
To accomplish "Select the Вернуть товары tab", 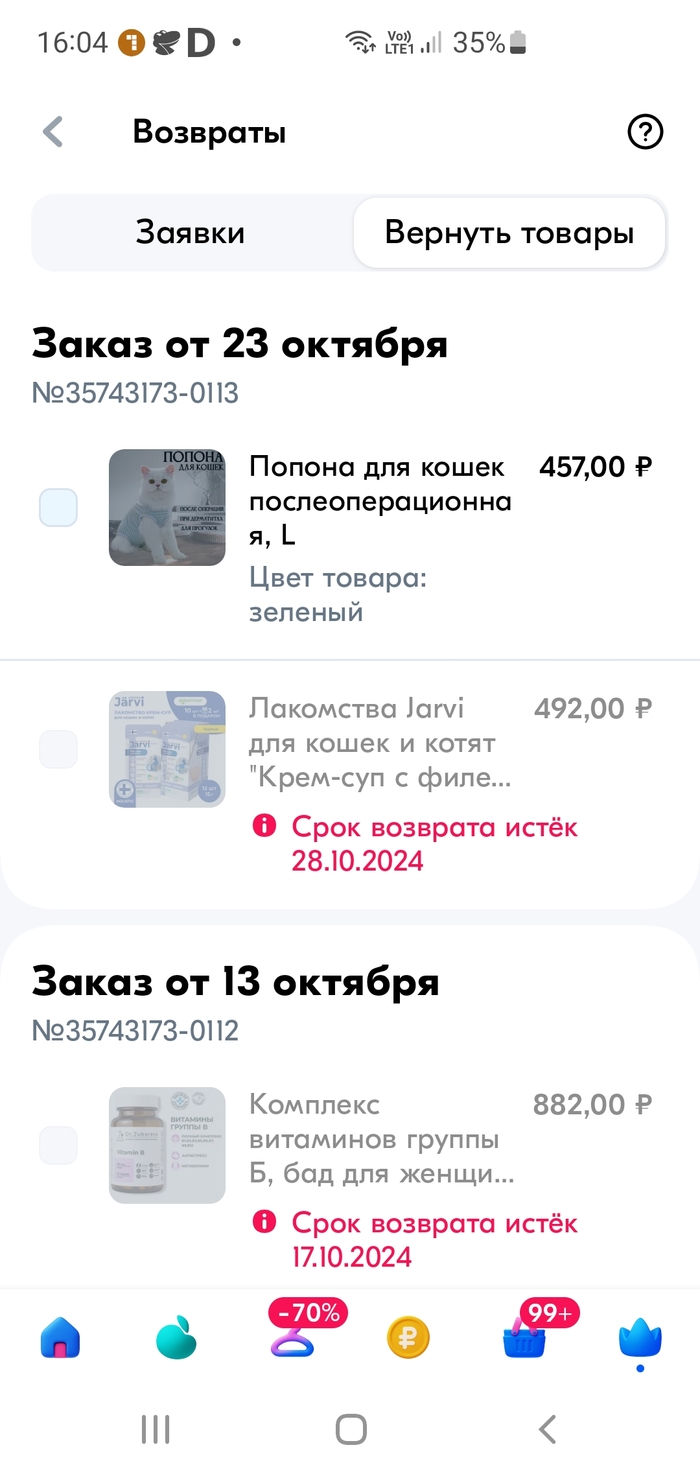I will [509, 233].
